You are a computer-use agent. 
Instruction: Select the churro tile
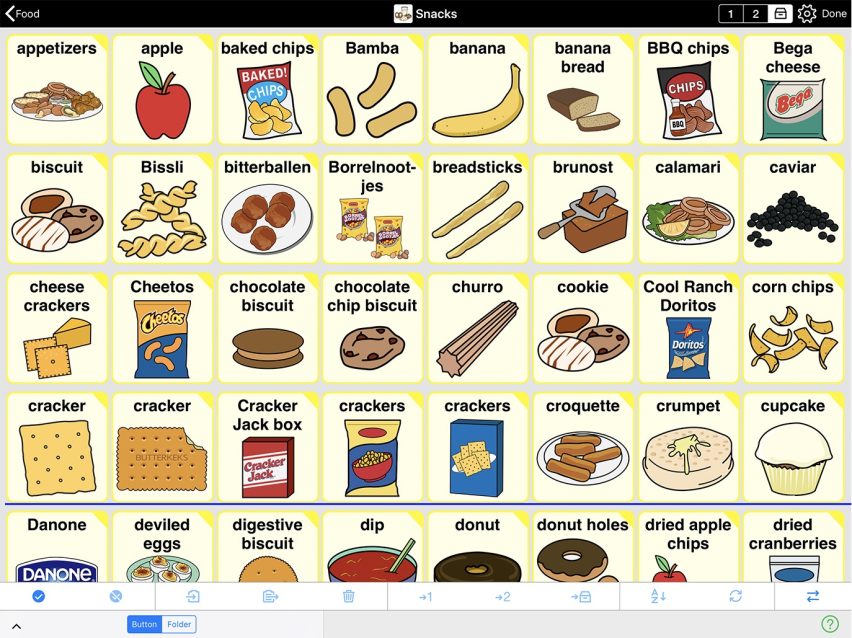477,329
